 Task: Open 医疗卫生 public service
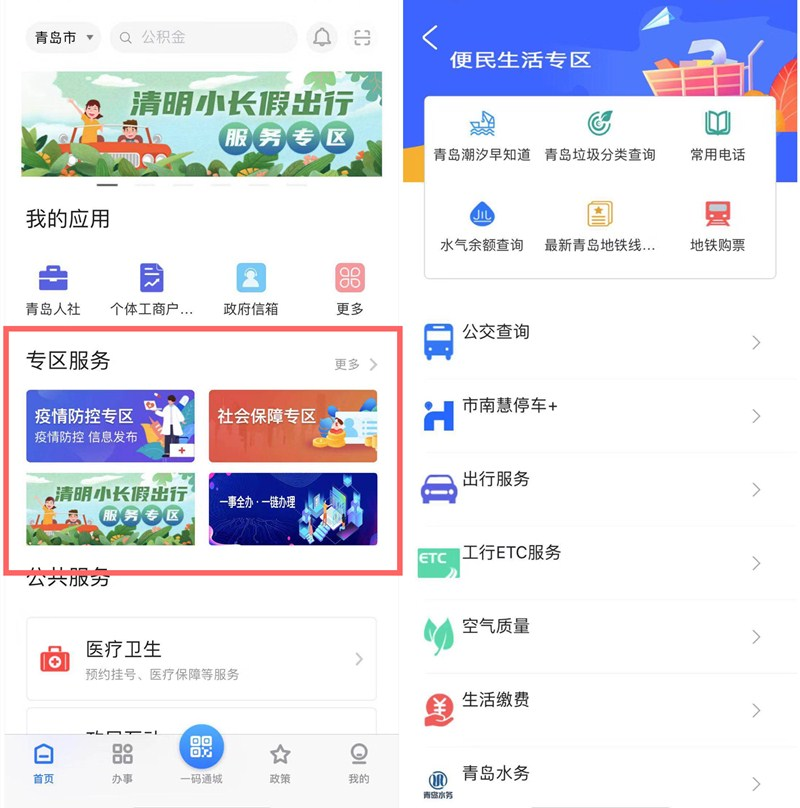pos(201,659)
